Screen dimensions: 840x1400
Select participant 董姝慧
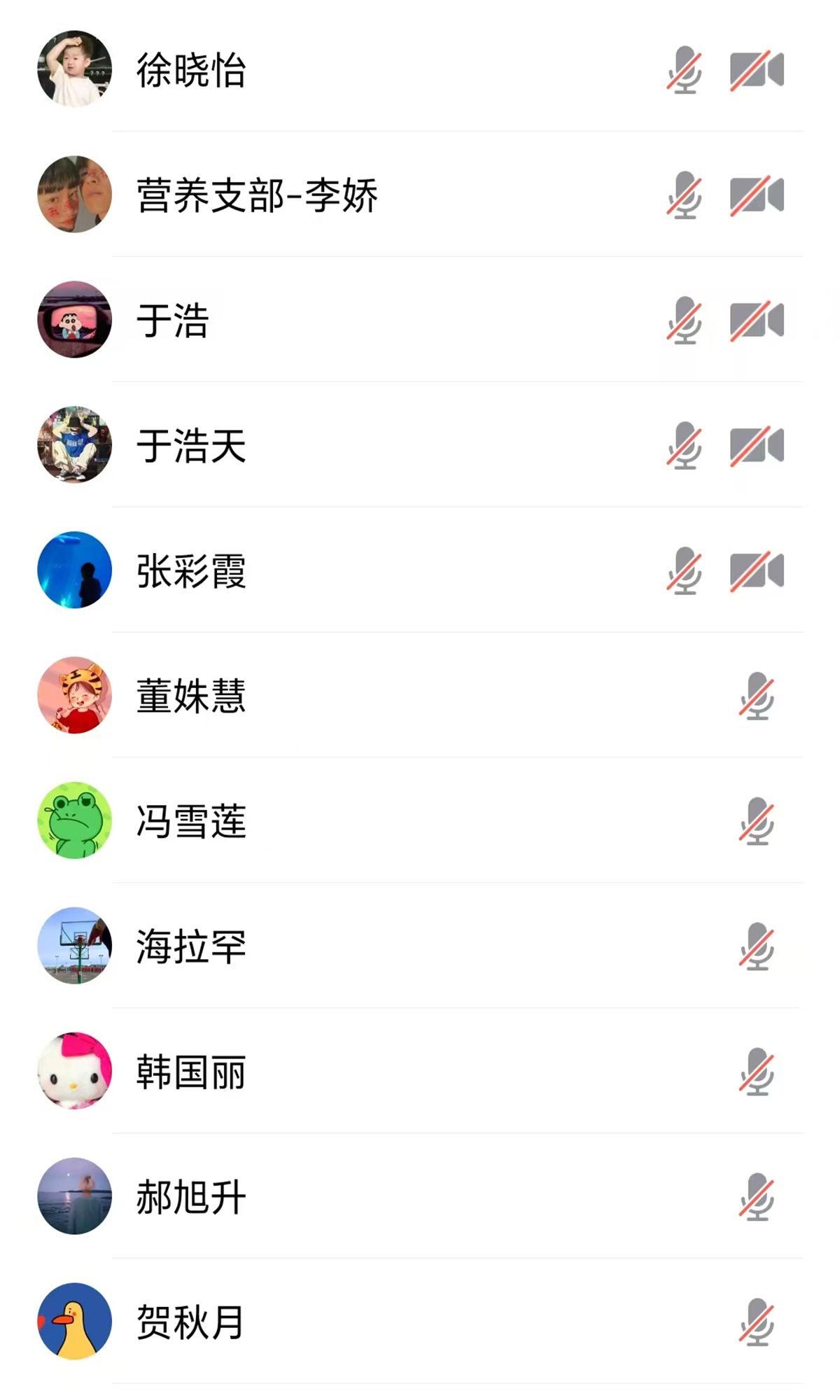pos(190,696)
